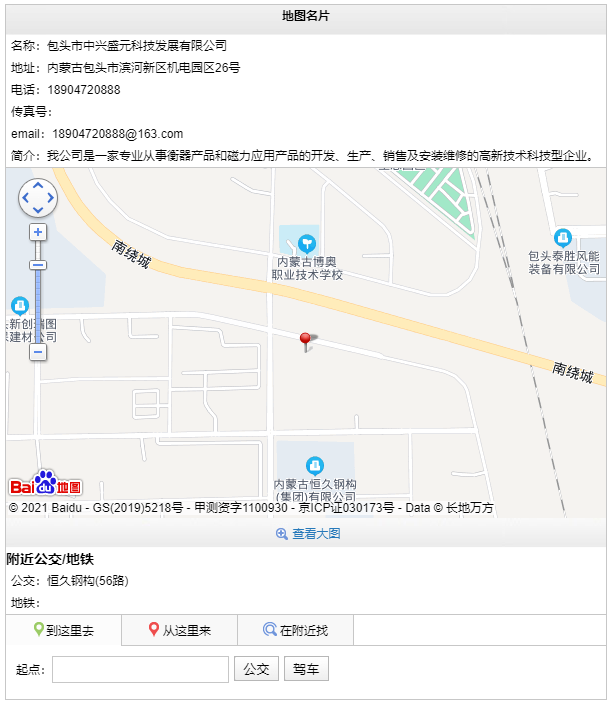Switch to the 在附近找 tab

coord(295,631)
